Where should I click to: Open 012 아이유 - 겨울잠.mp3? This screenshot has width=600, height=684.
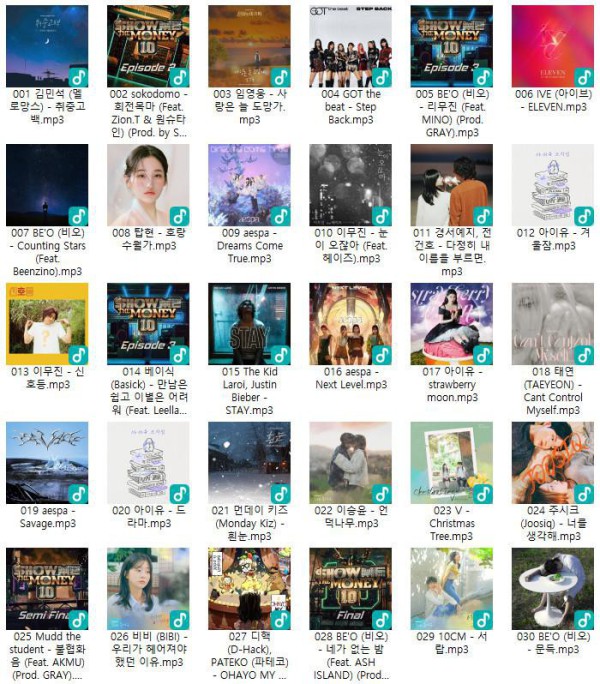pyautogui.click(x=552, y=185)
